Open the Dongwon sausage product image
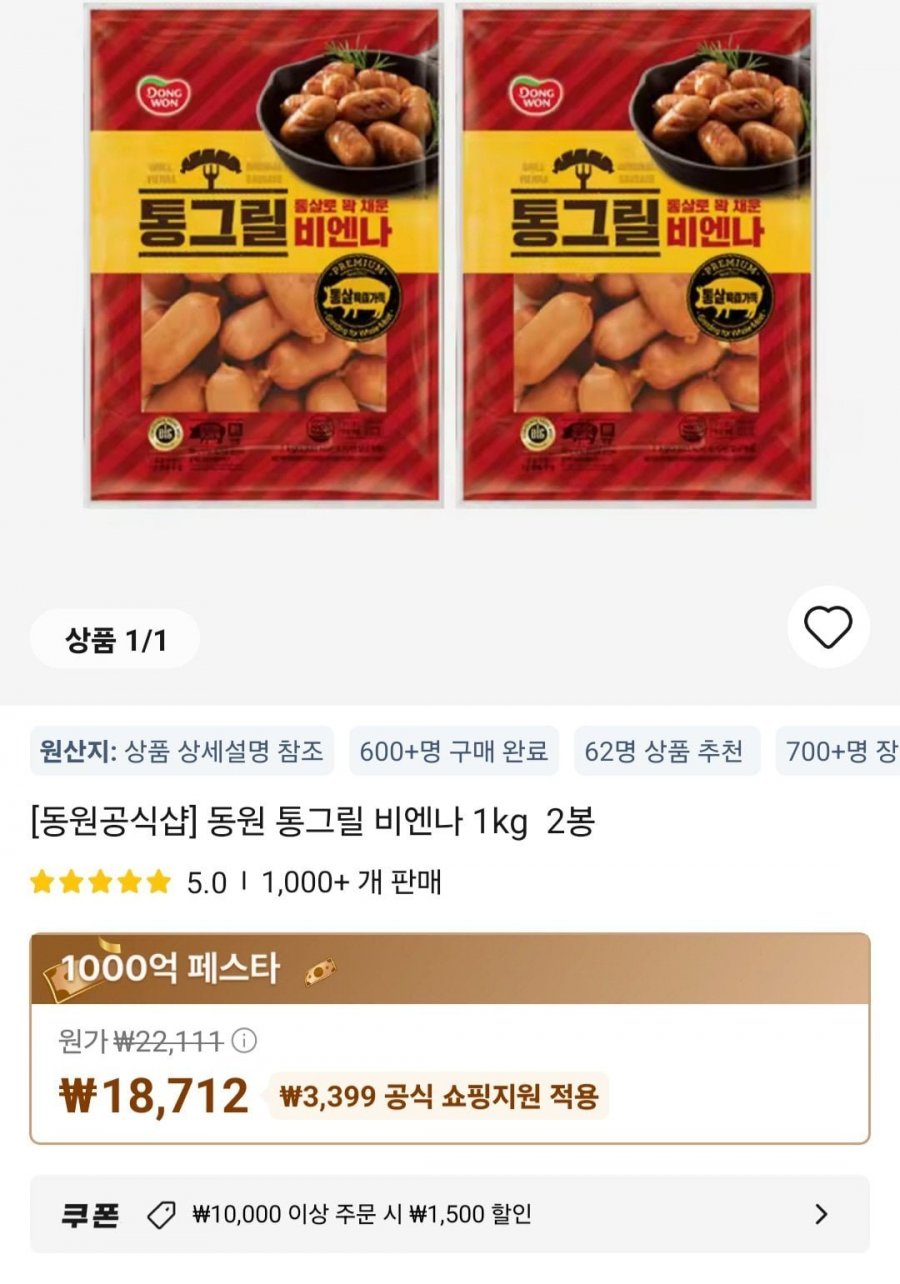 (x=450, y=255)
